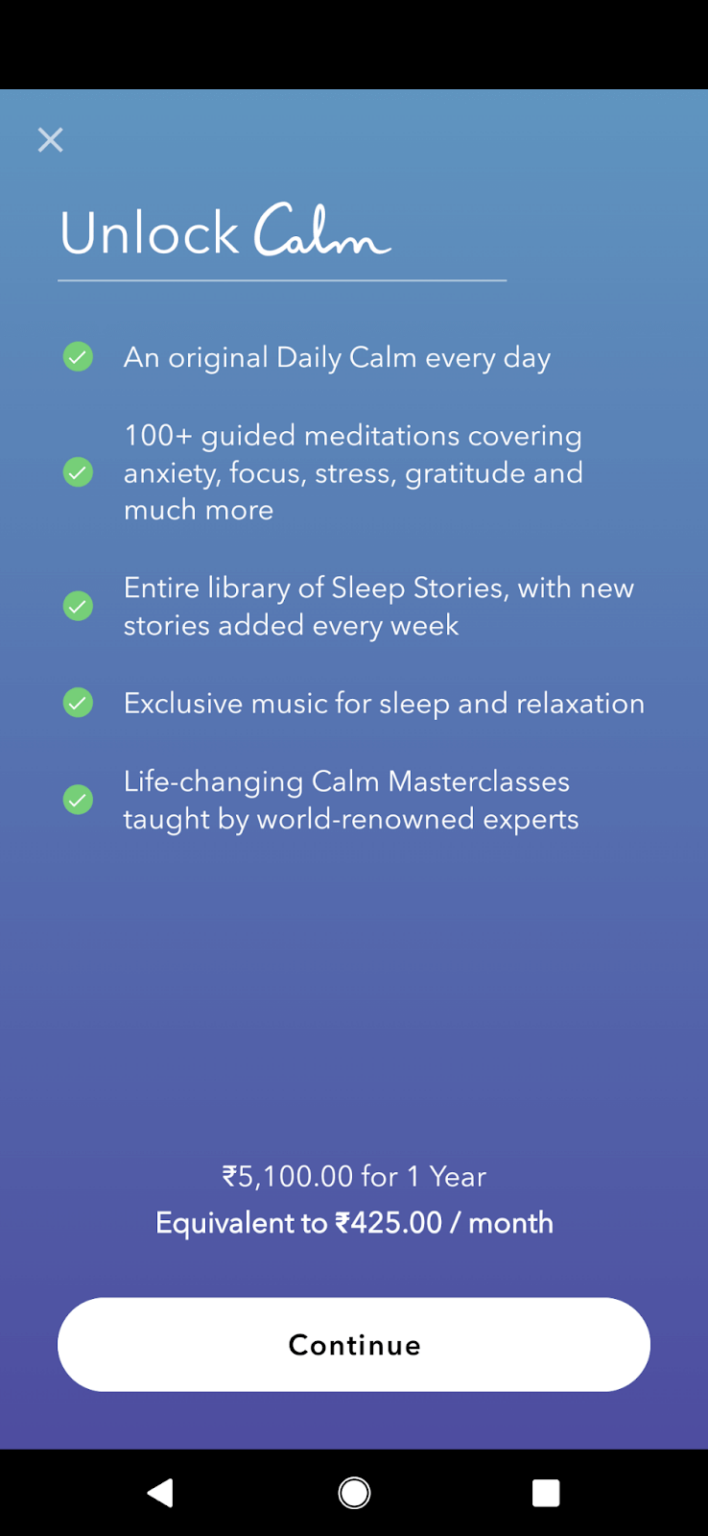Tap the Continue button

(x=354, y=1344)
